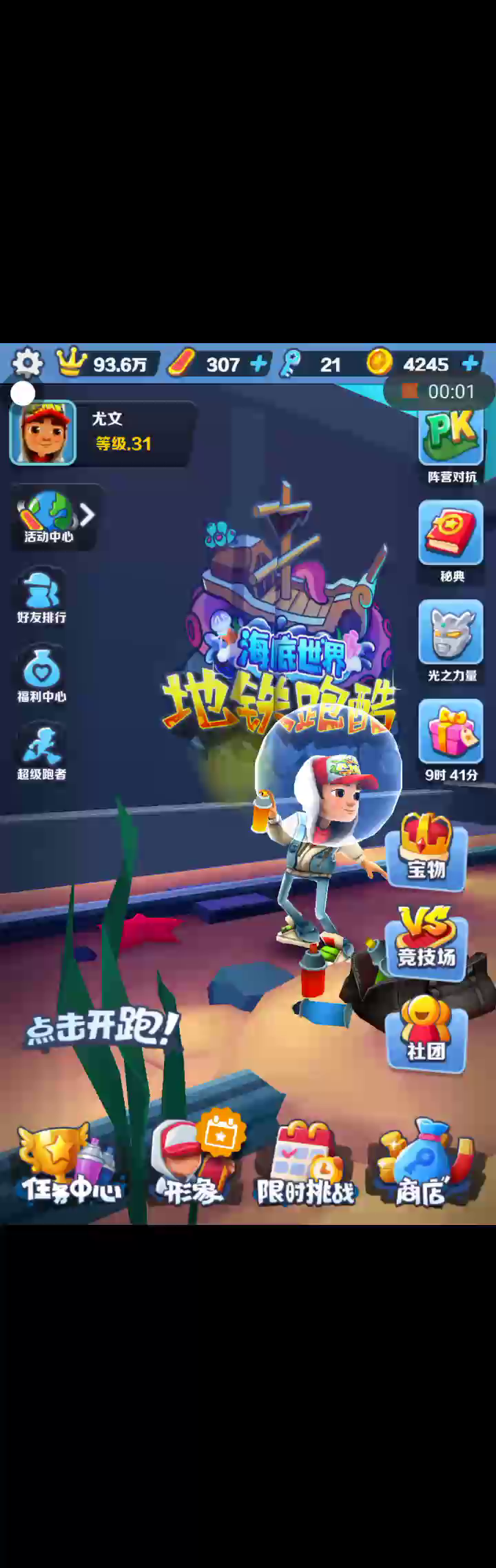Screen dimensions: 496x1568
Task: Start a run with 点击开跑
Action: coord(102,1027)
